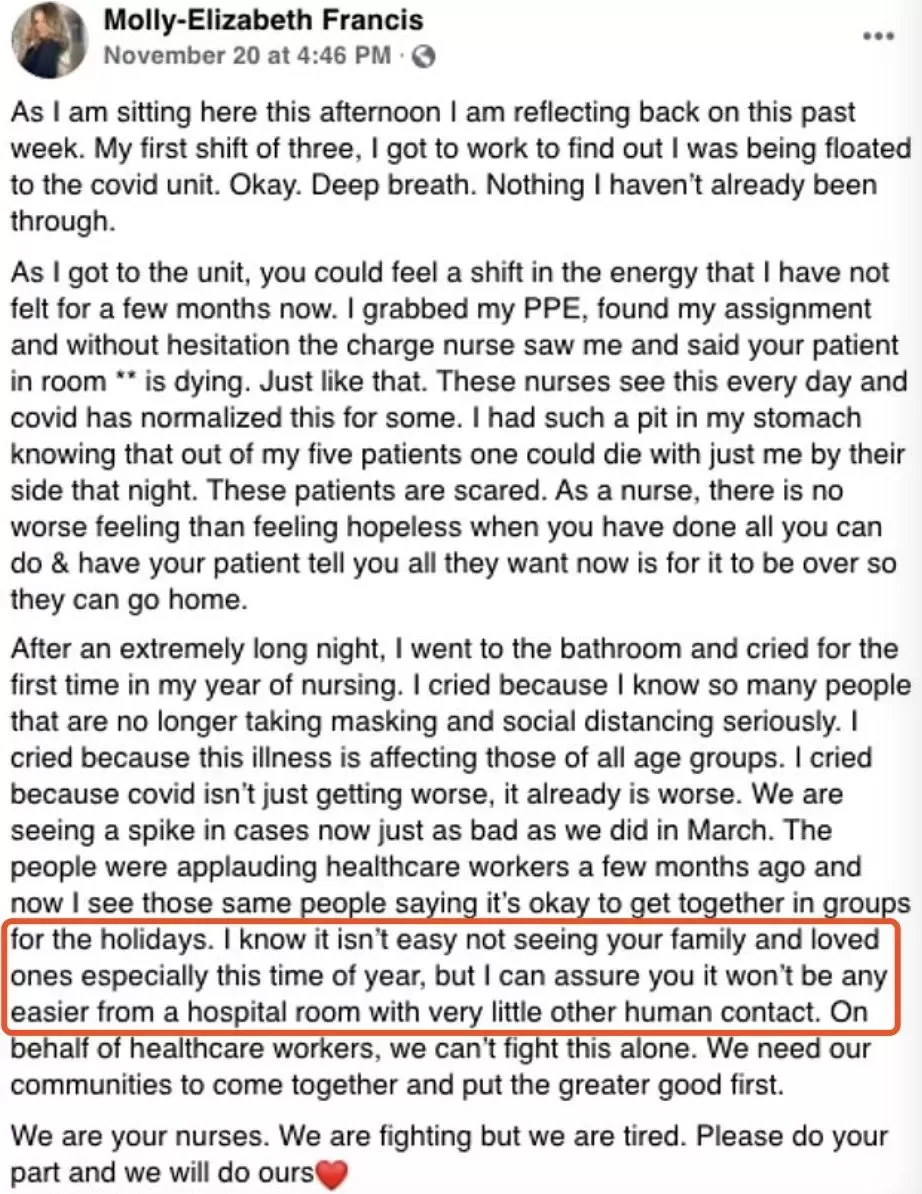Open Molly-Elizabeth Francis's profile picture
The image size is (922, 1194).
pyautogui.click(x=47, y=39)
